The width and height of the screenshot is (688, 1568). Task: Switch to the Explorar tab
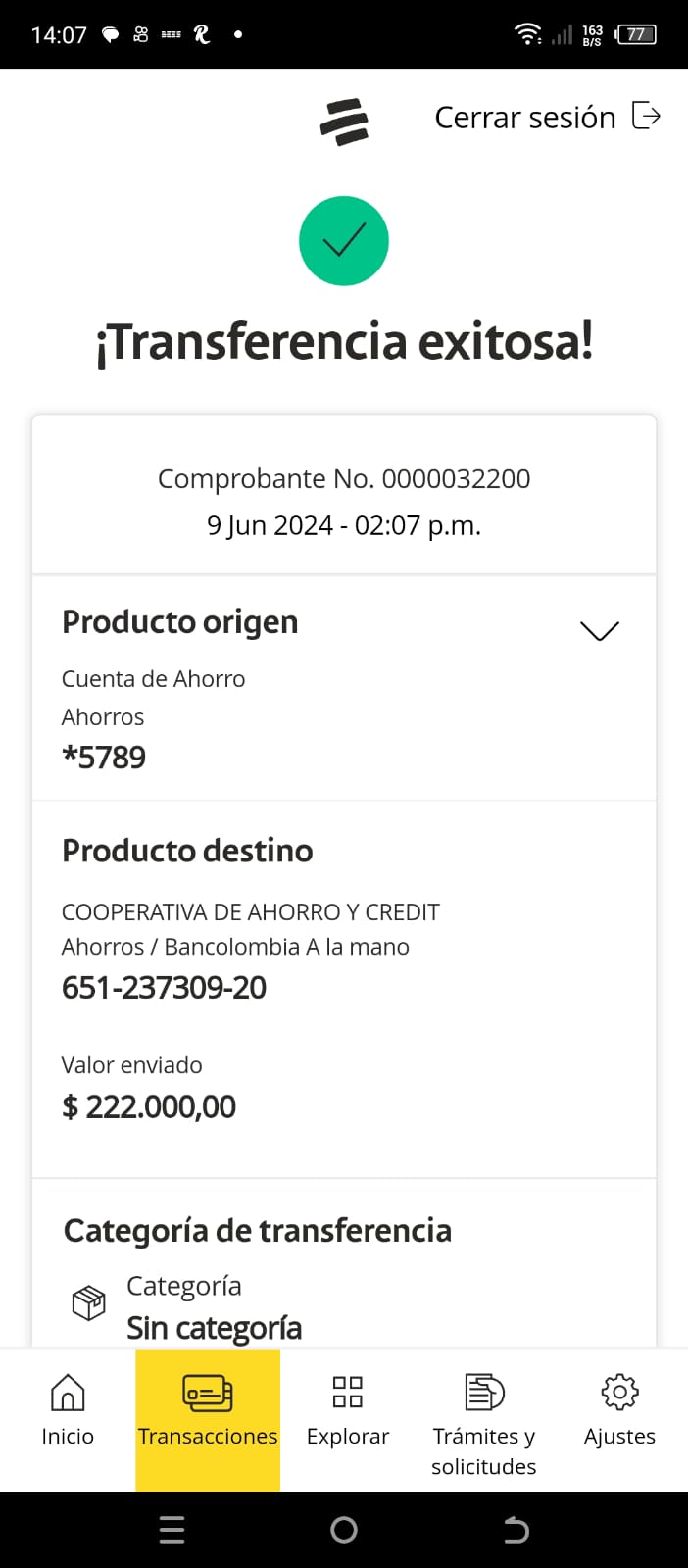click(348, 1411)
